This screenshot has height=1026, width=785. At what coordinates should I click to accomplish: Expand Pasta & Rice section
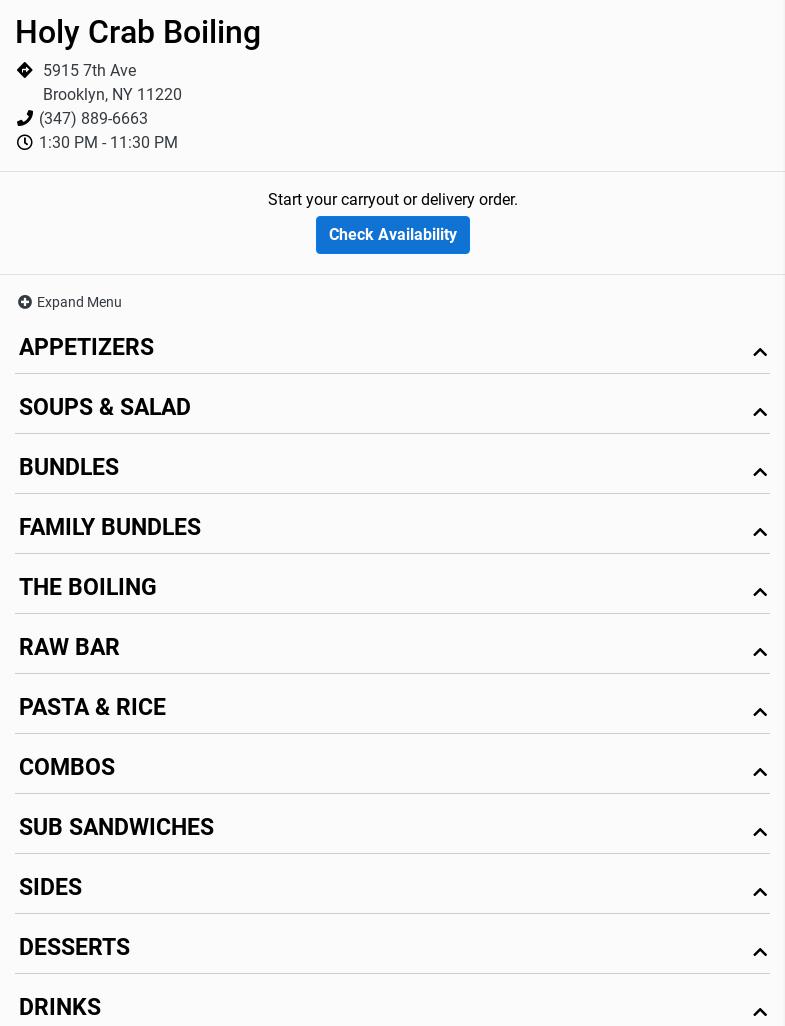pos(392,708)
